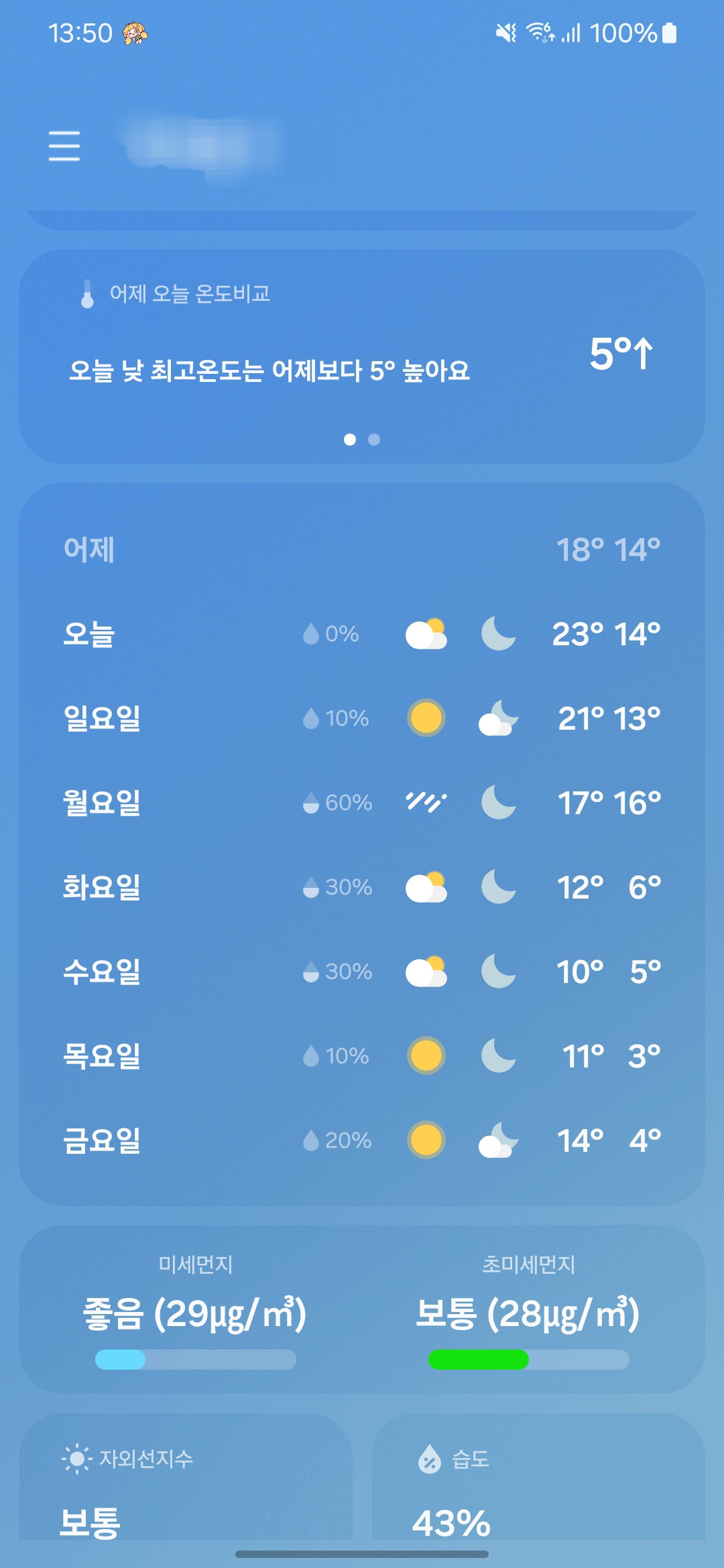Open the 오늘 forecast row

pos(362,634)
